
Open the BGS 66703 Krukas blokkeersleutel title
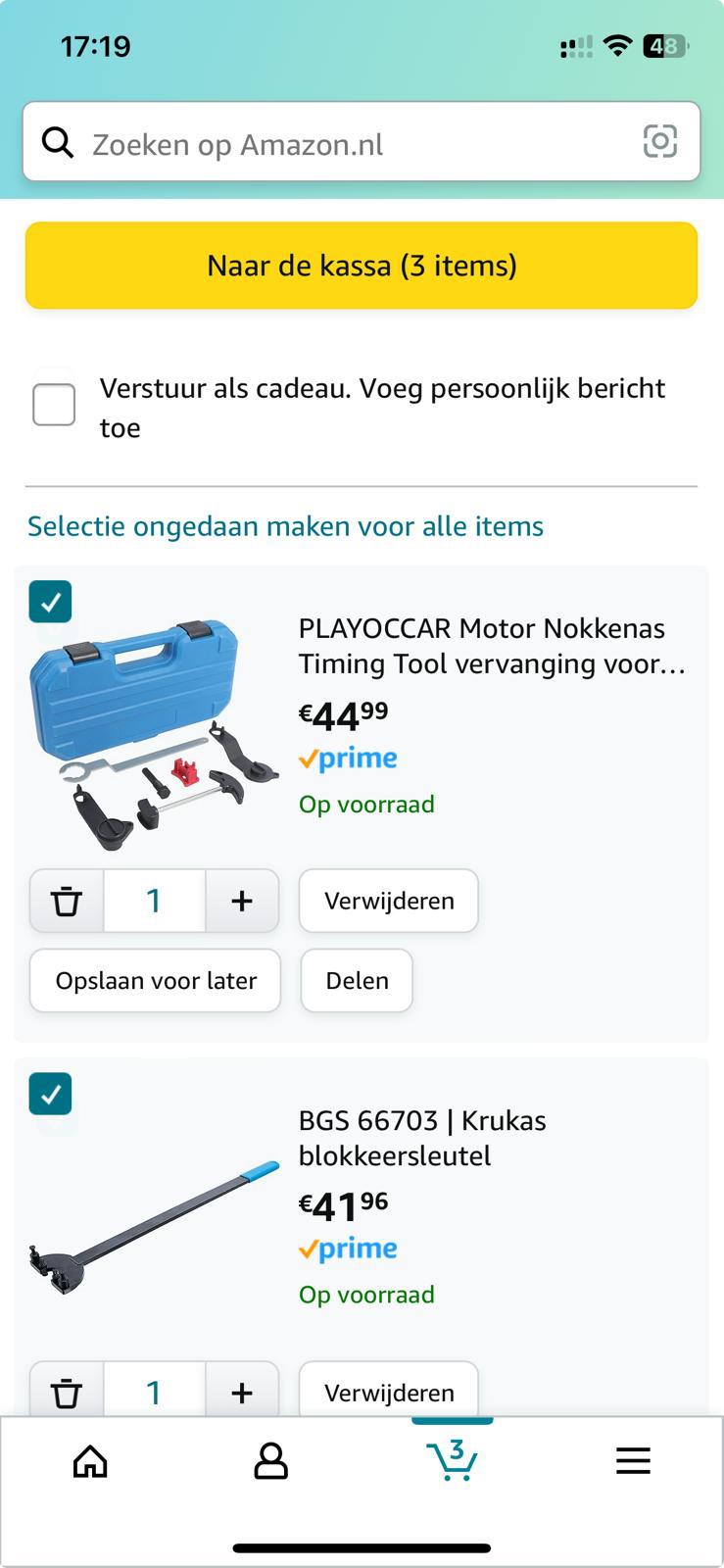(x=422, y=1138)
